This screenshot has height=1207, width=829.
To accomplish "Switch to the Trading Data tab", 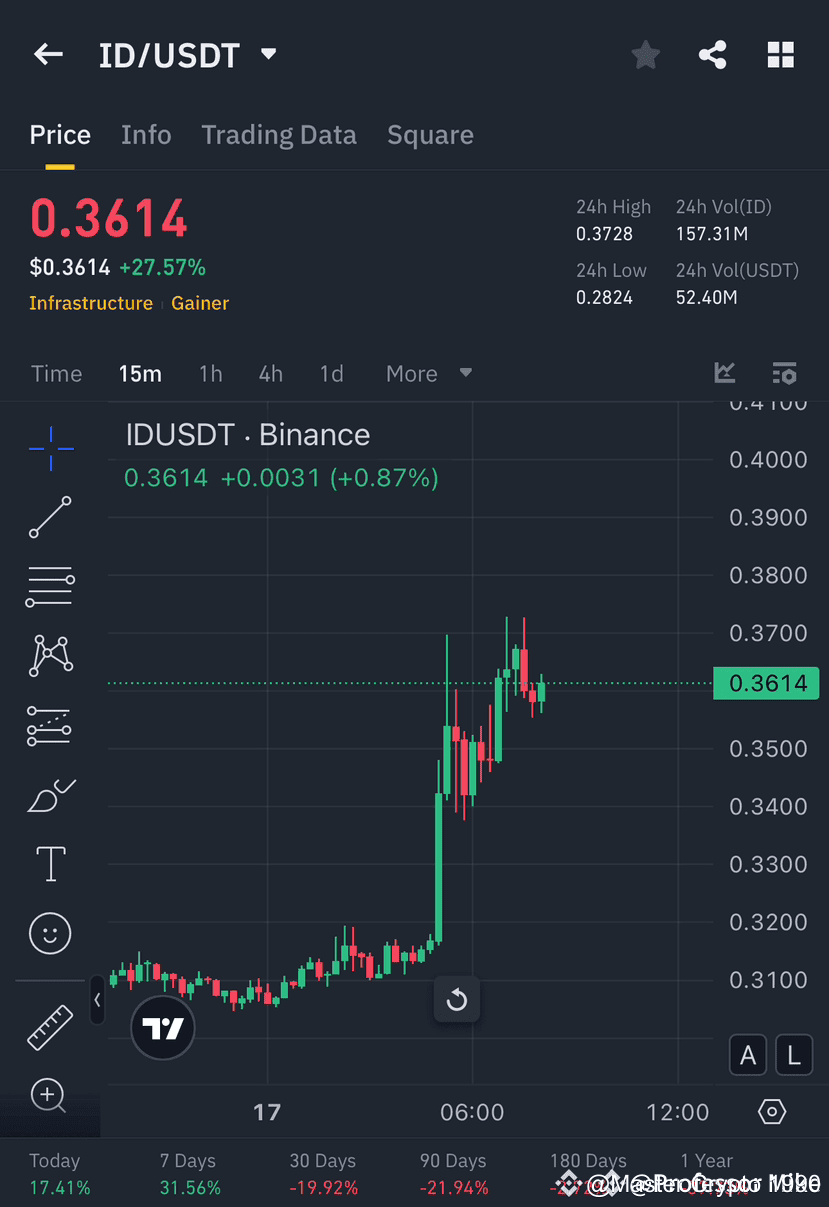I will [279, 135].
